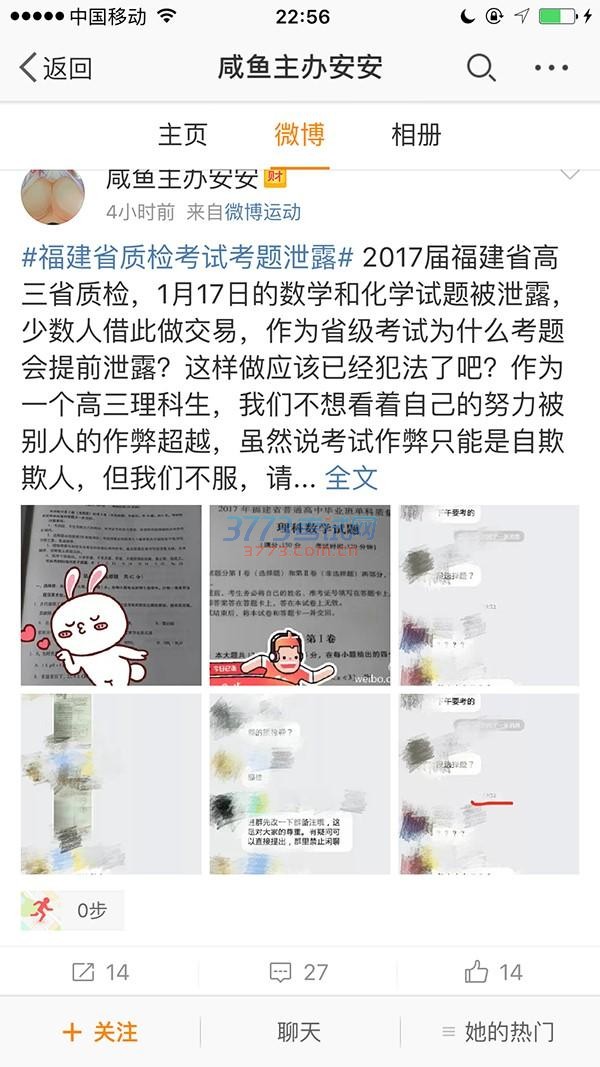Open the poster's avatar
600x1067 pixels.
52,196
